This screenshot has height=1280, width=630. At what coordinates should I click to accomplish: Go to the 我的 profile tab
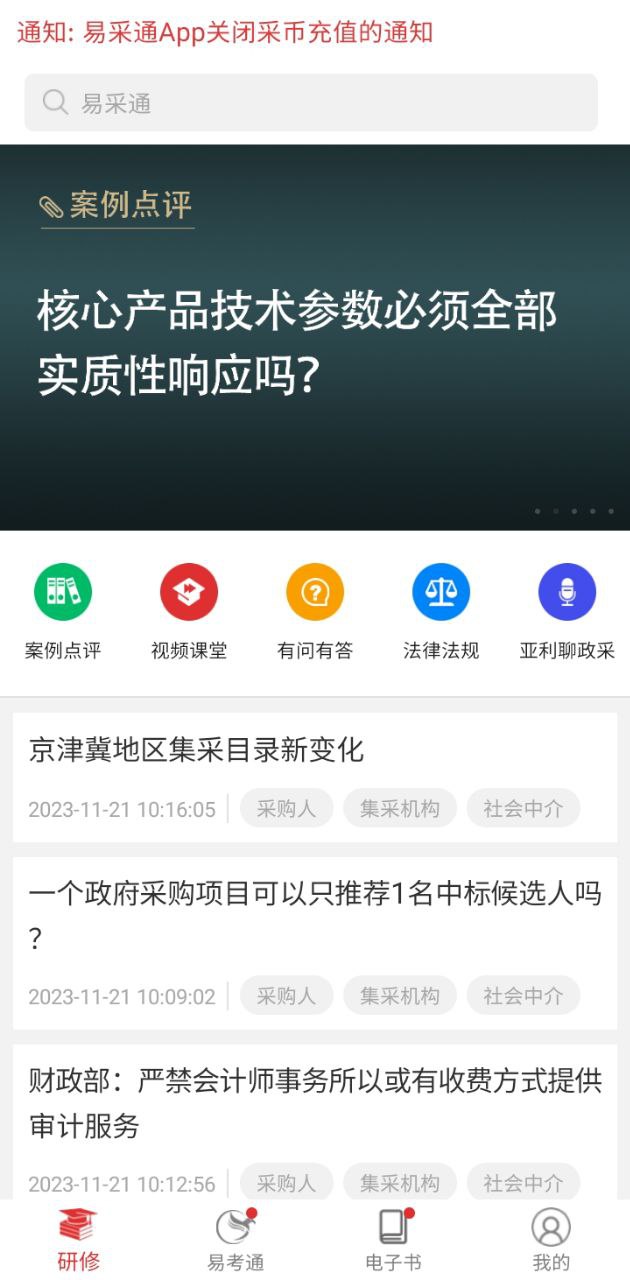point(550,1240)
